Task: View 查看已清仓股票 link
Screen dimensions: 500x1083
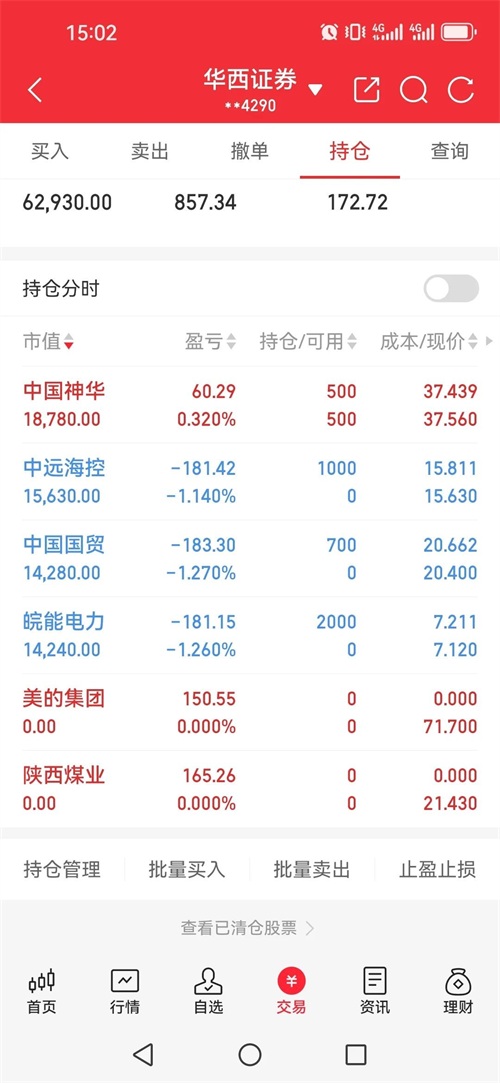Action: 247,928
